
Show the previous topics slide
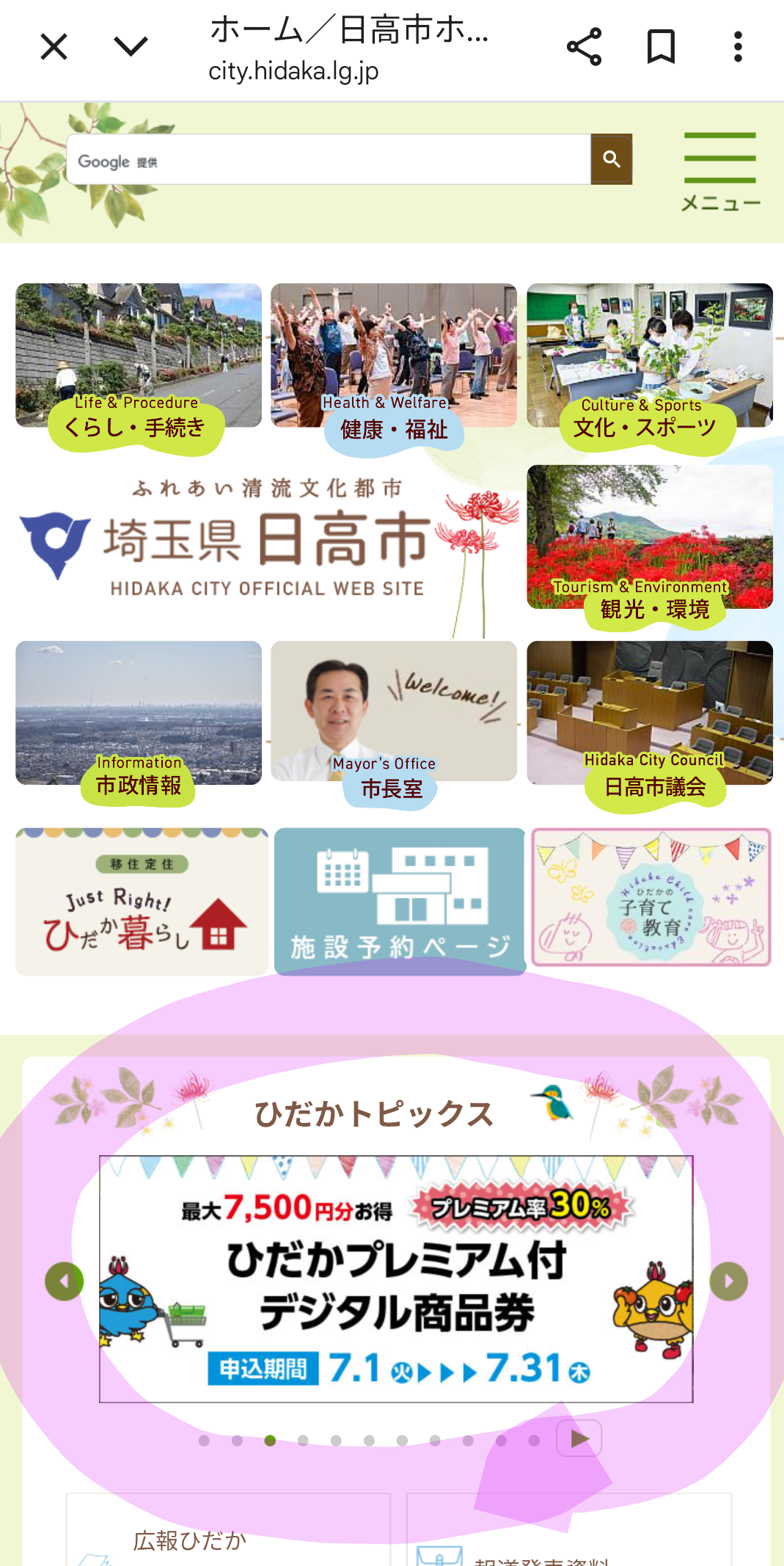point(65,1281)
